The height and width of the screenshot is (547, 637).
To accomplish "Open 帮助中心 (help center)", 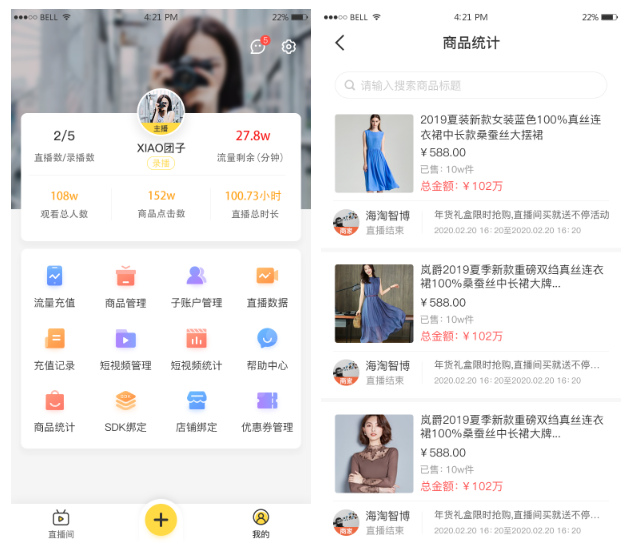I will 267,346.
